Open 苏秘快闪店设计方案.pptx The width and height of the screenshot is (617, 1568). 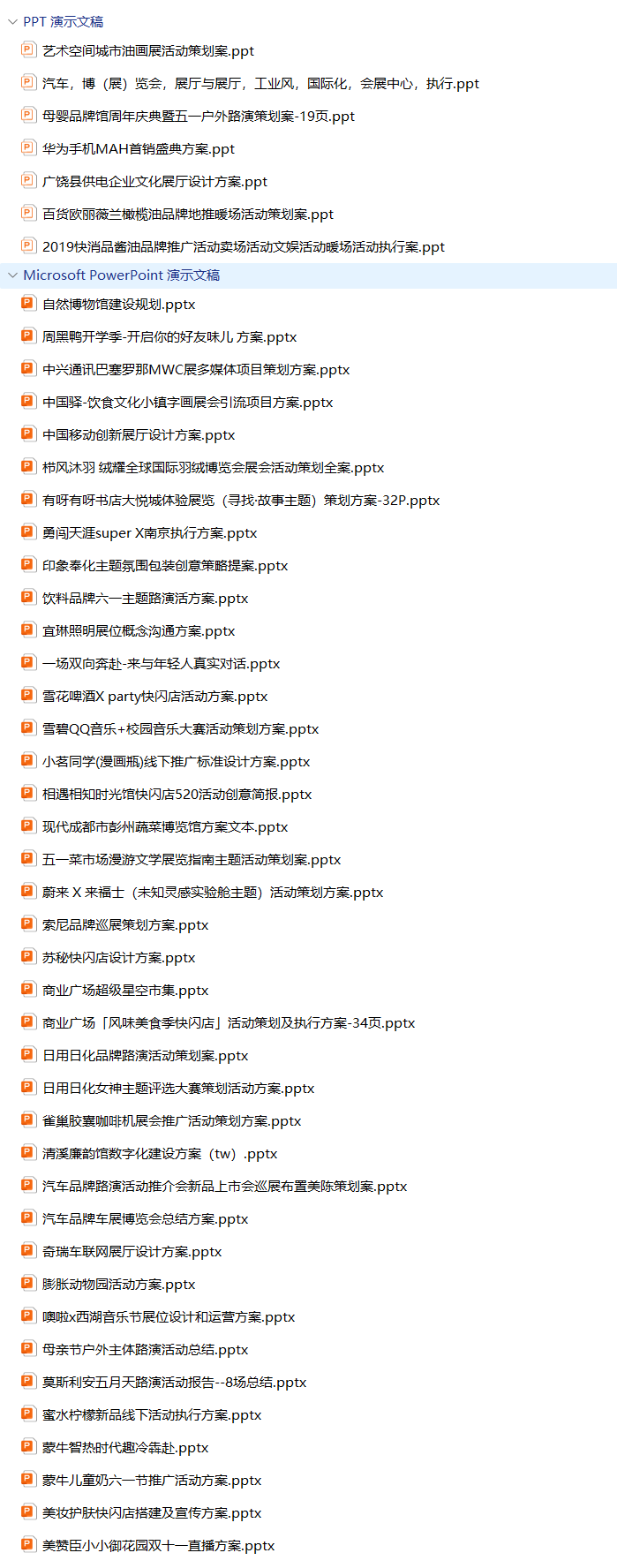(x=119, y=958)
